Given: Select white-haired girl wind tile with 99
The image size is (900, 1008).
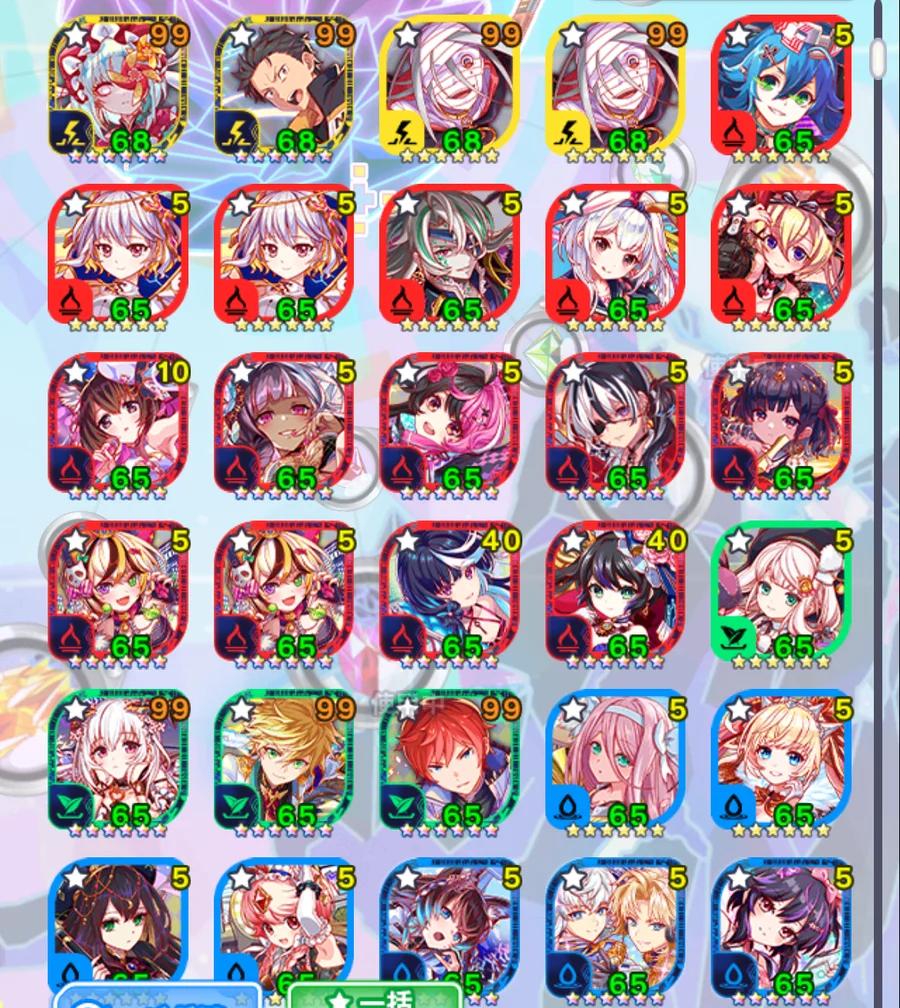Looking at the screenshot, I should 118,759.
